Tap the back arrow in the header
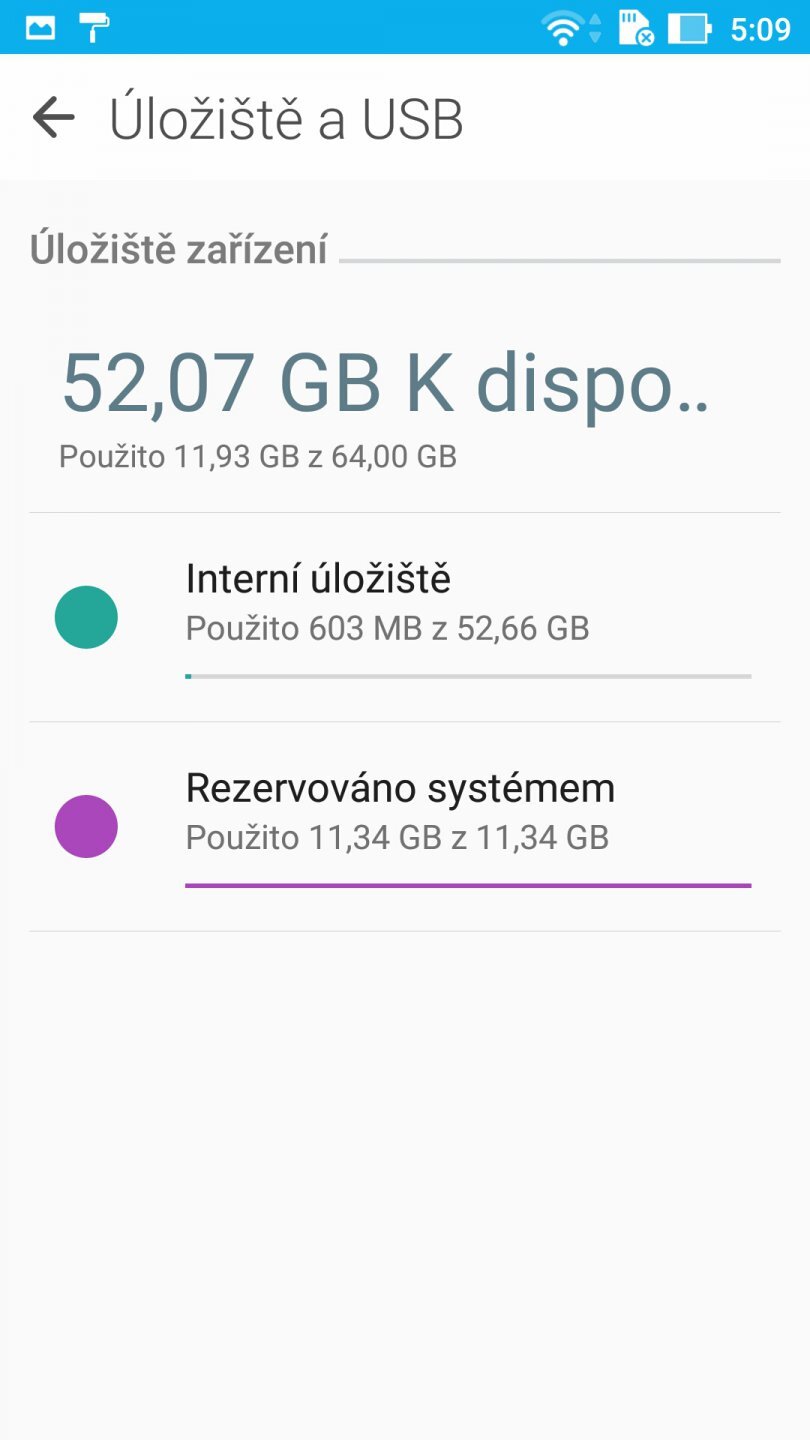Screen dimensions: 810x1440 [52, 117]
